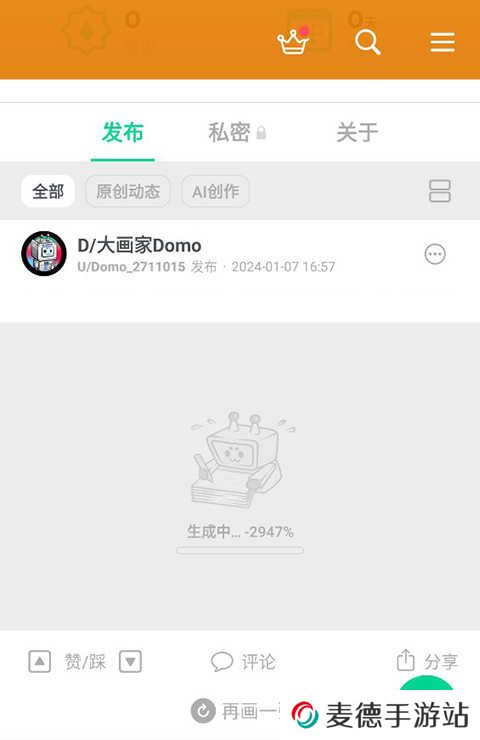Toggle the list layout view icon
This screenshot has height=740, width=480.
[439, 191]
